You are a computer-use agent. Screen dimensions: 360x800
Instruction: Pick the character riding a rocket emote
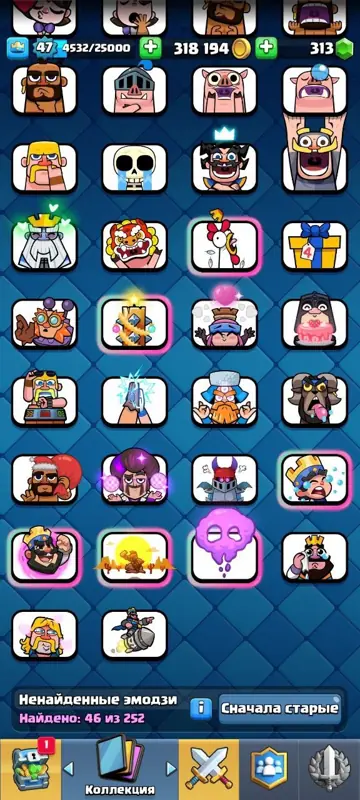(135, 634)
